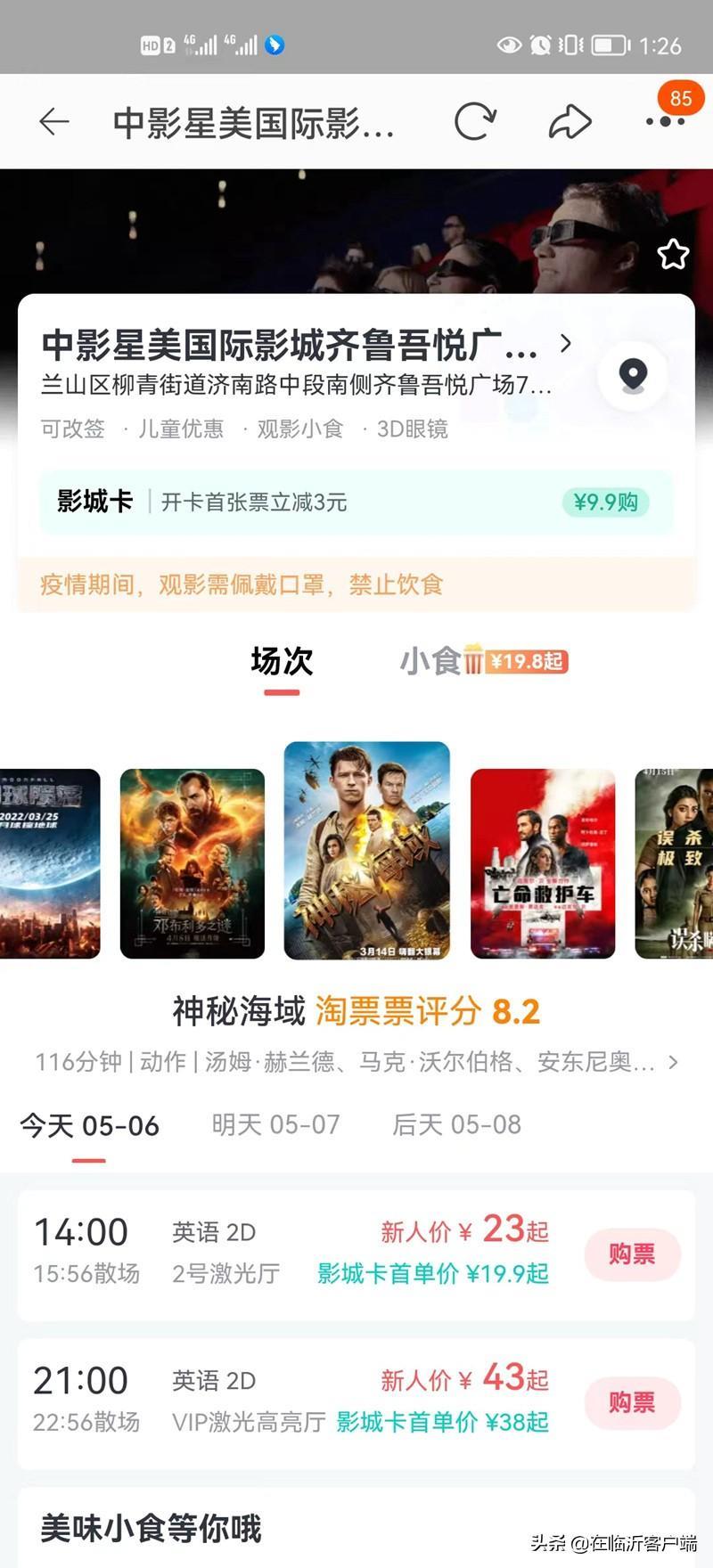Buy the cinema card for ¥9.9
Viewport: 713px width, 1568px height.
click(605, 502)
